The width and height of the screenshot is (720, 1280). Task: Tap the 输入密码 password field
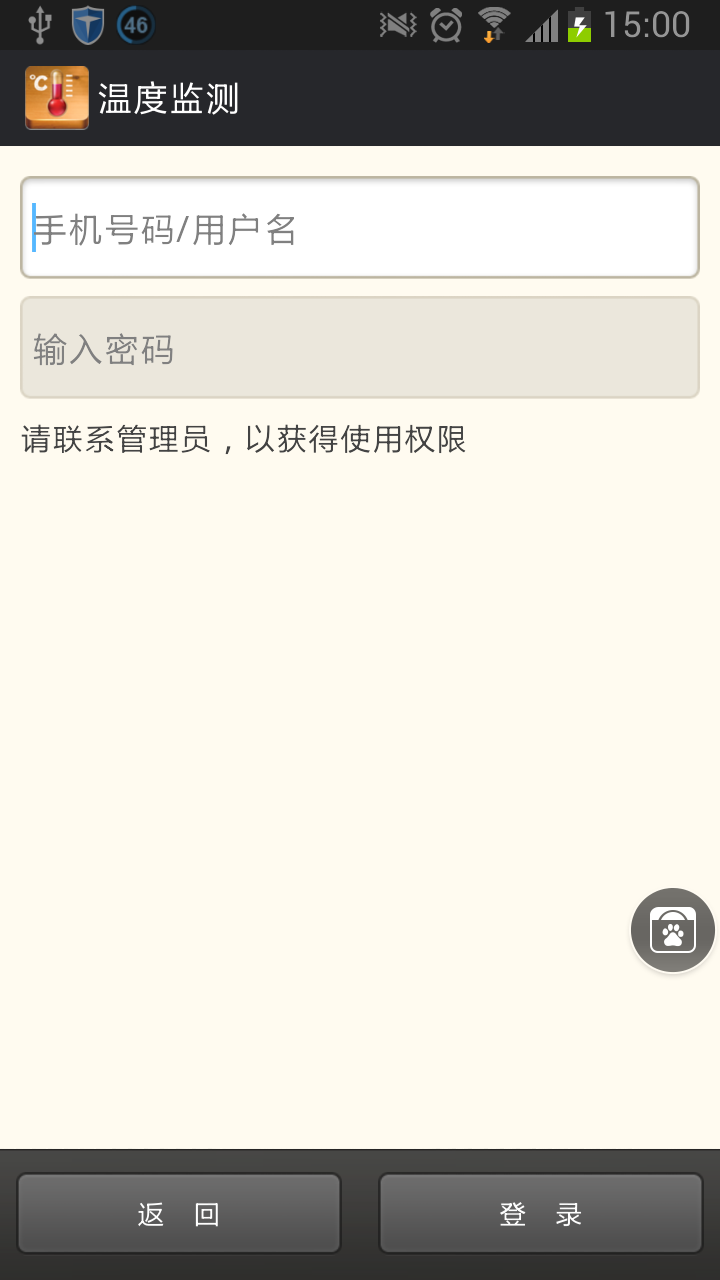tap(360, 348)
